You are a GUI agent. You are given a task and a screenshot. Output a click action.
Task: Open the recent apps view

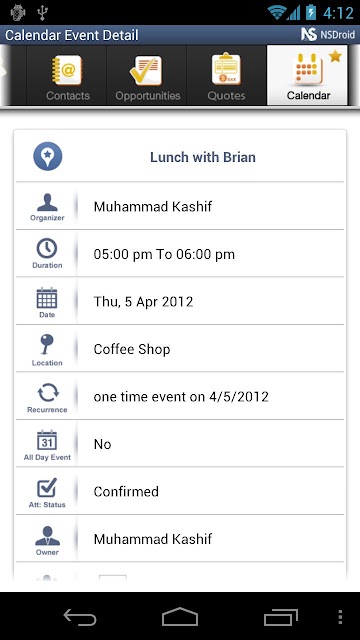point(280,617)
